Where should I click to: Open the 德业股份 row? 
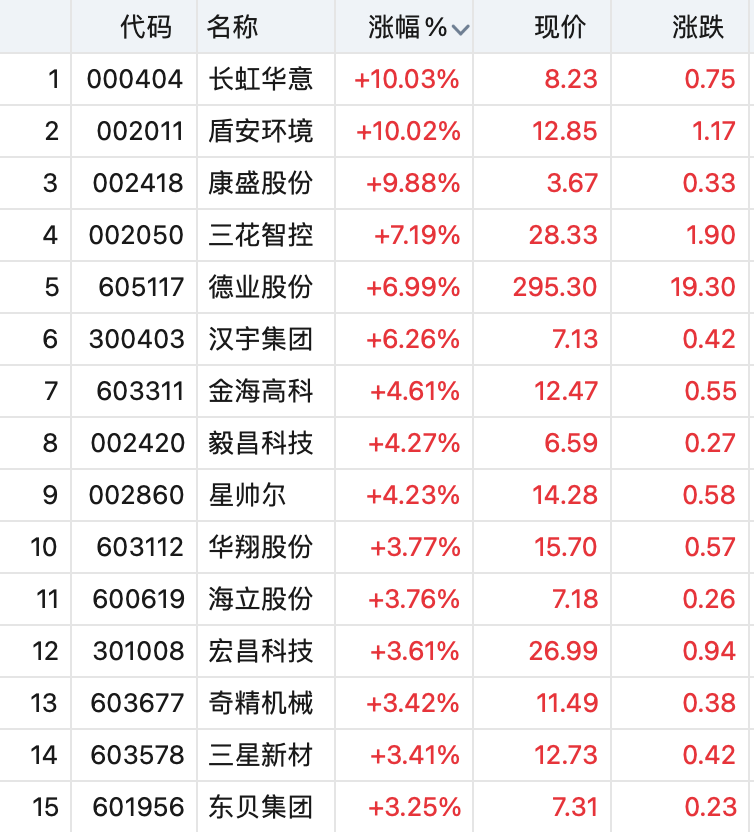[x=260, y=287]
